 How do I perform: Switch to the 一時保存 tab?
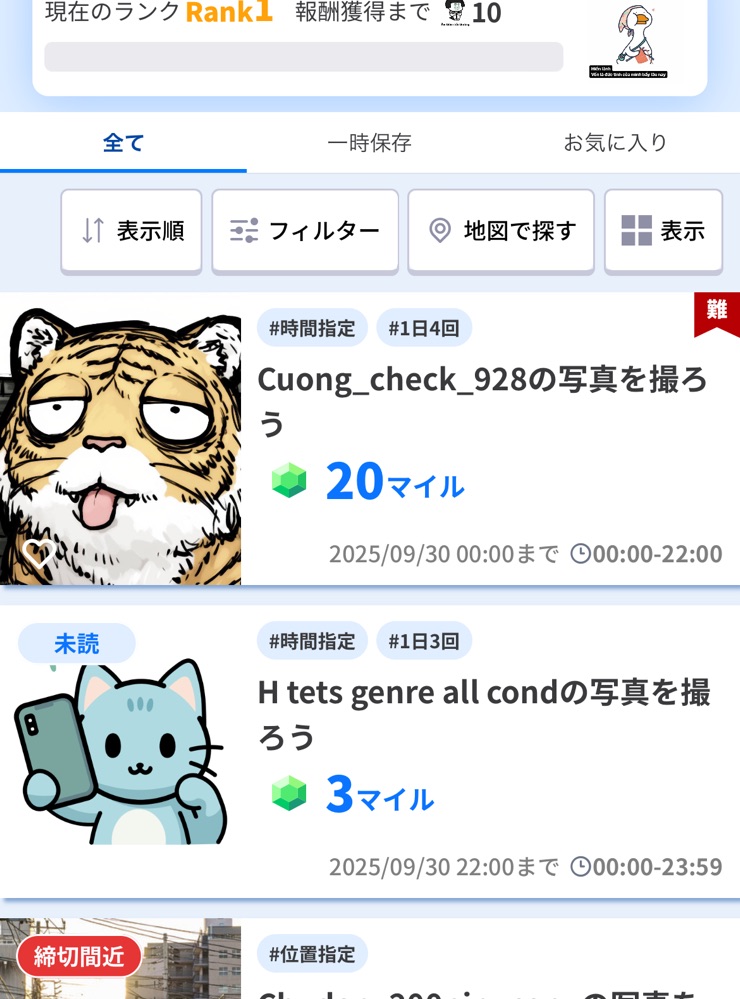coord(369,143)
